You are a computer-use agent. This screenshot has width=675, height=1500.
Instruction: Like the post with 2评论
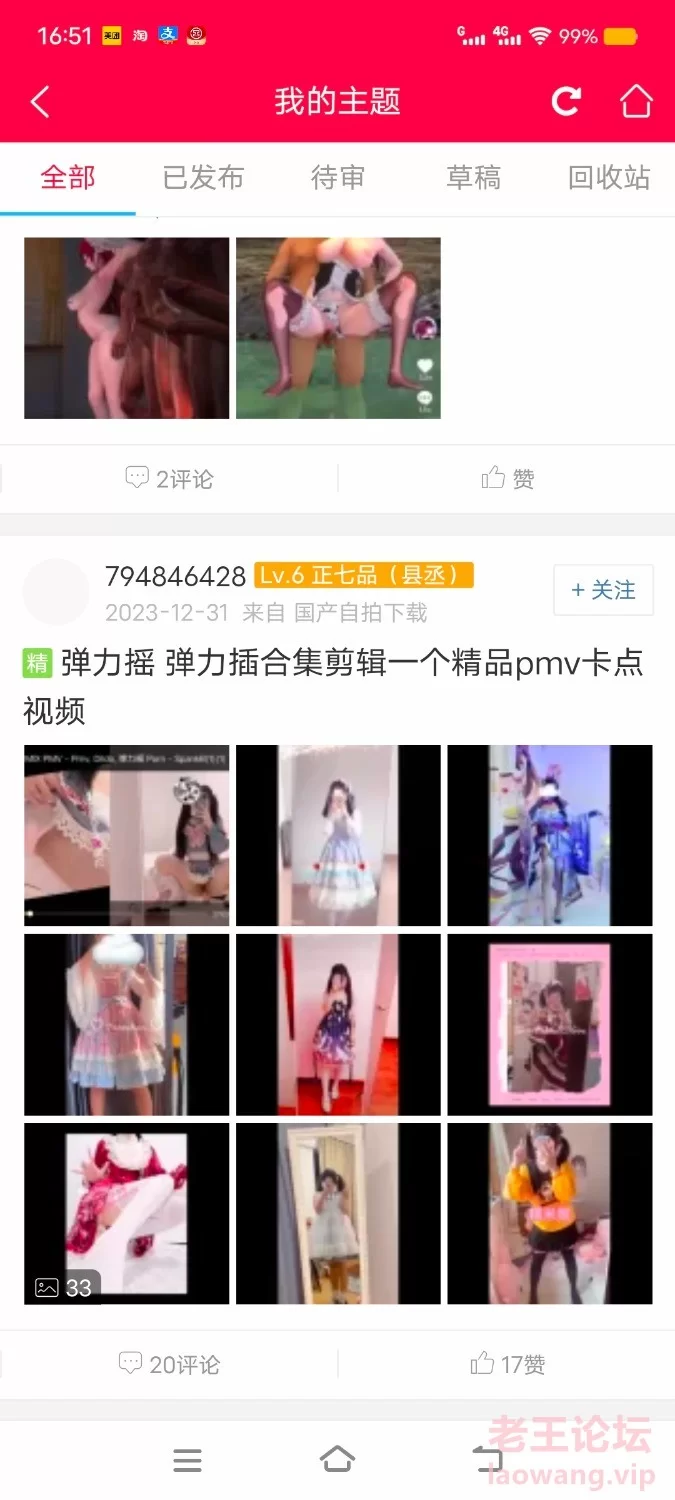tap(507, 479)
